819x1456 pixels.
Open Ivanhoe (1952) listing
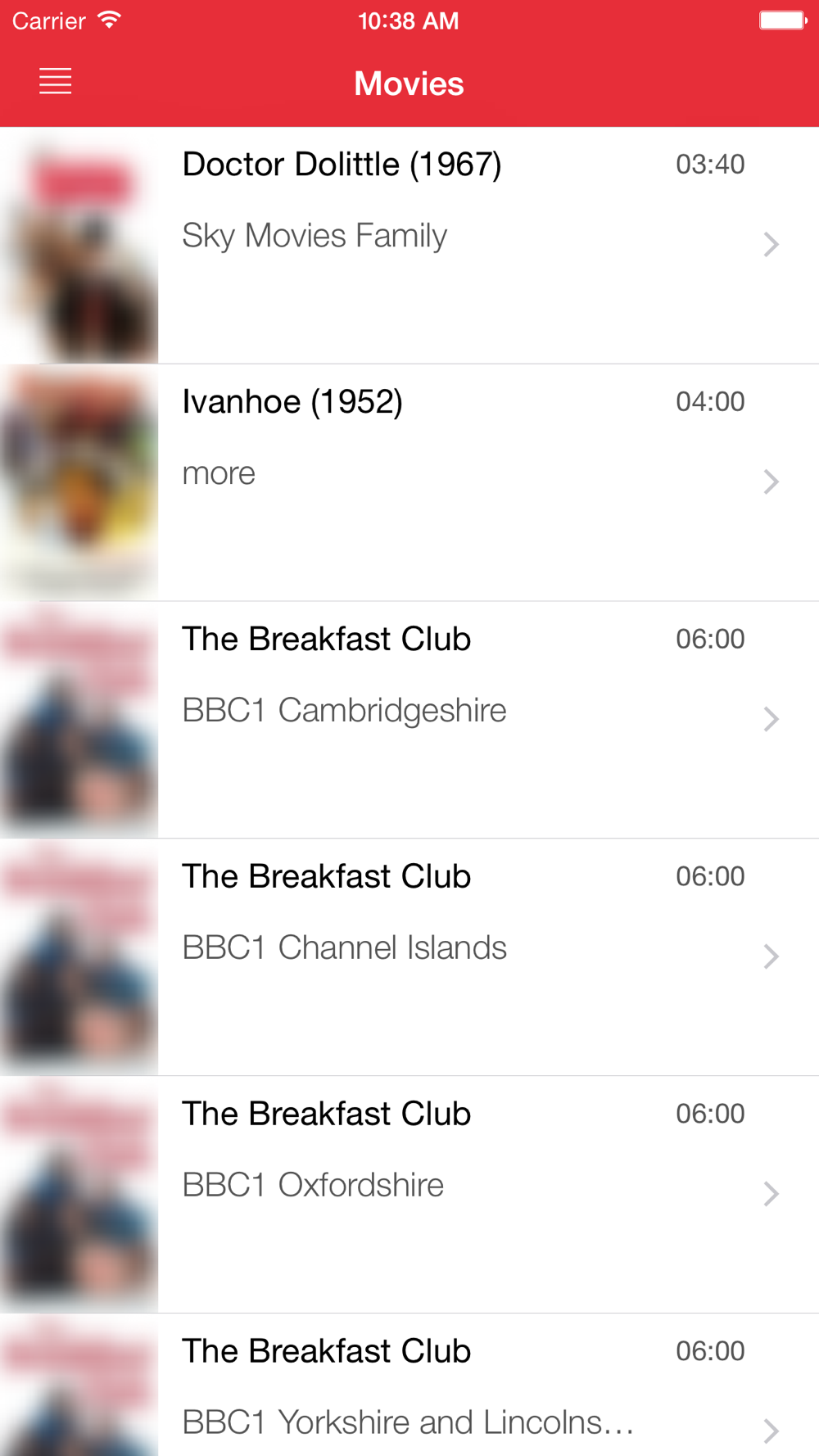coord(409,482)
